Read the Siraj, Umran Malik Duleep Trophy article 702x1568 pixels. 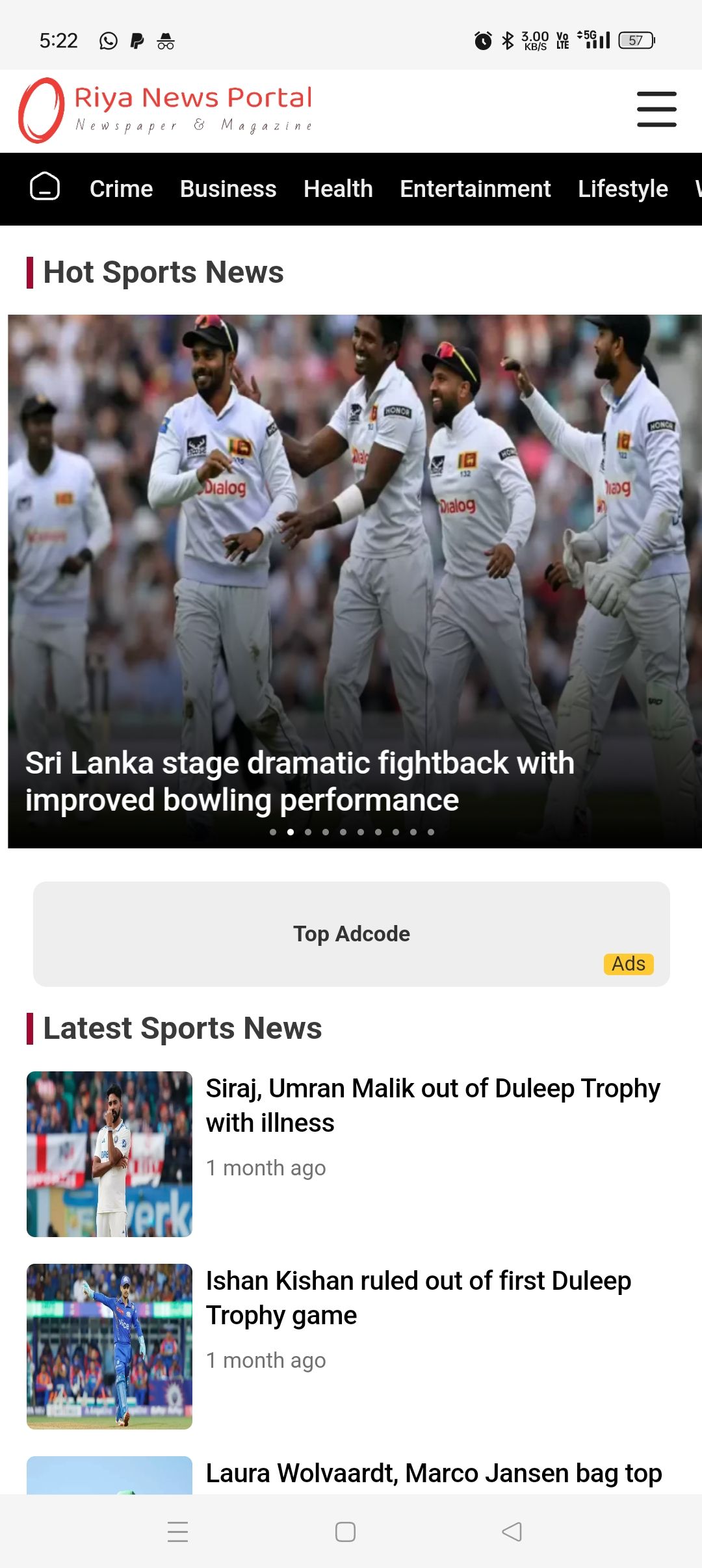432,1105
